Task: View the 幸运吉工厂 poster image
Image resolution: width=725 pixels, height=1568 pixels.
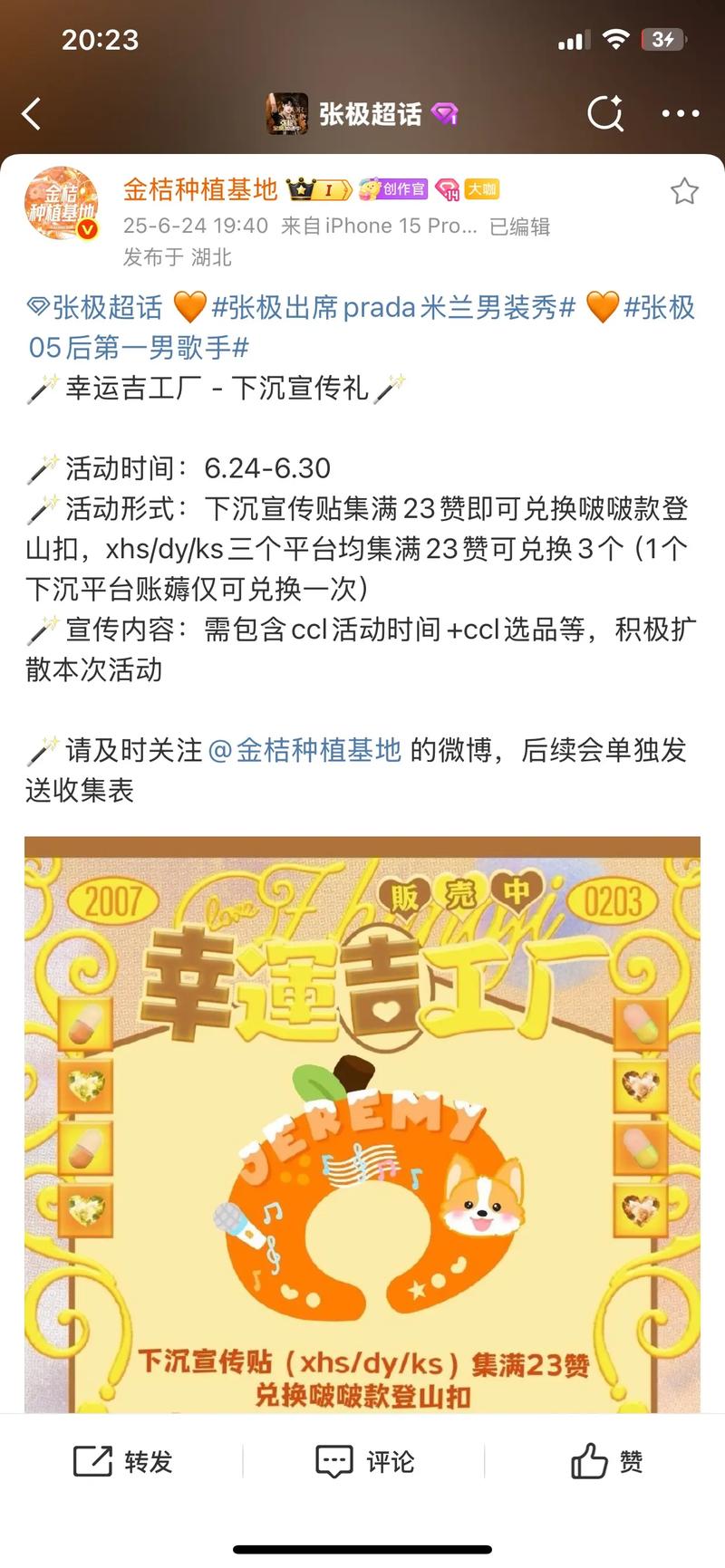Action: point(362,1123)
